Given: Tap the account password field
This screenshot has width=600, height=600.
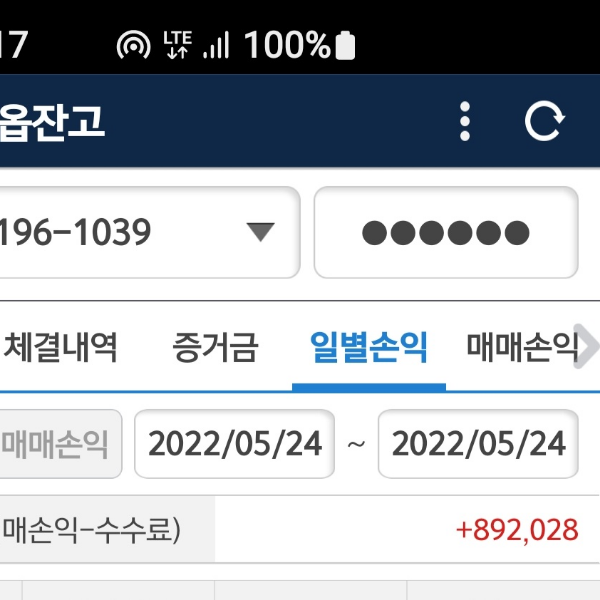Looking at the screenshot, I should (446, 233).
